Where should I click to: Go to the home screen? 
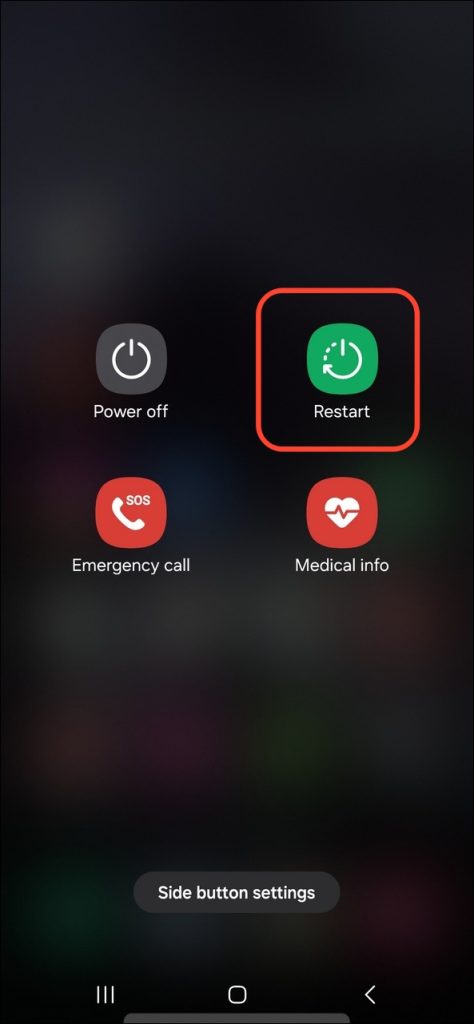click(x=237, y=995)
